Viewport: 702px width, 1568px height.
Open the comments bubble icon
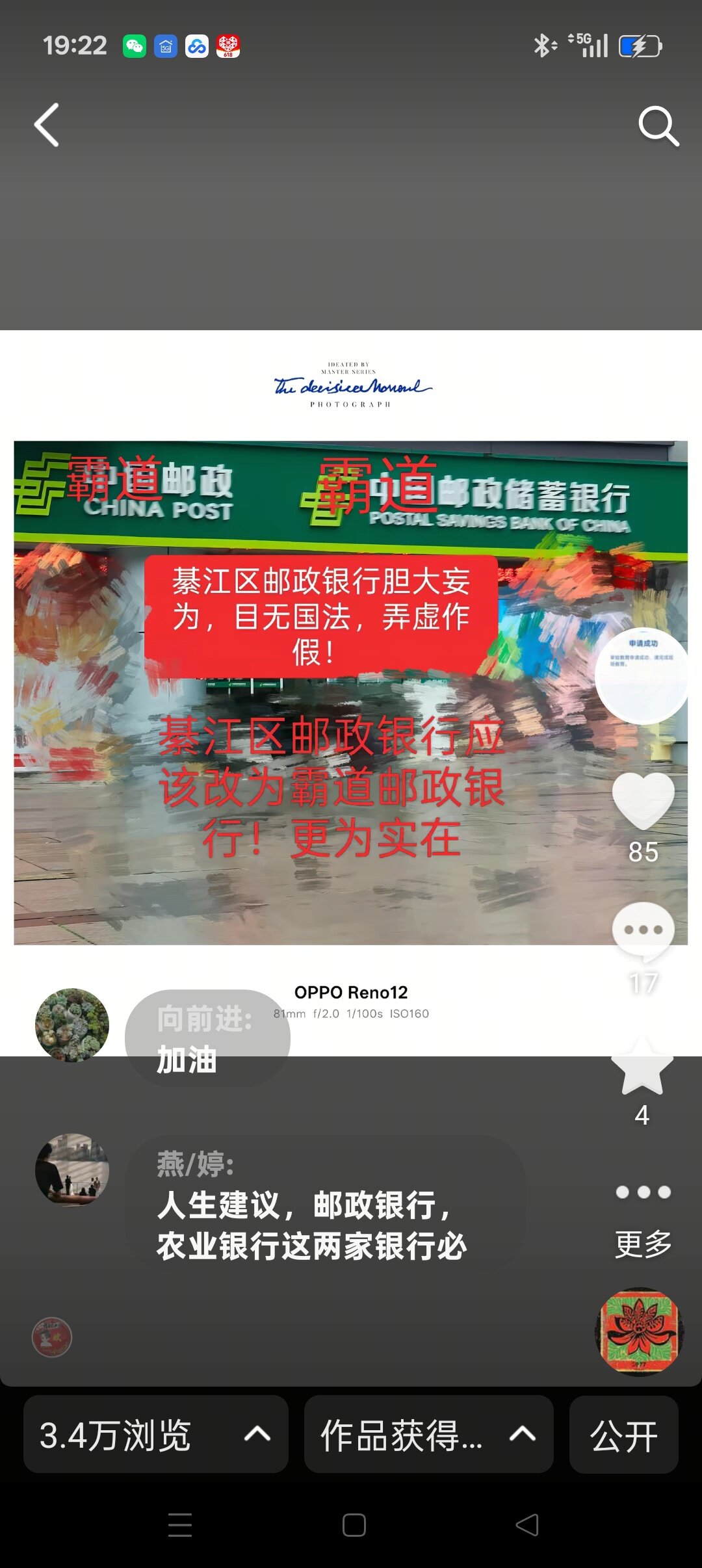(643, 931)
